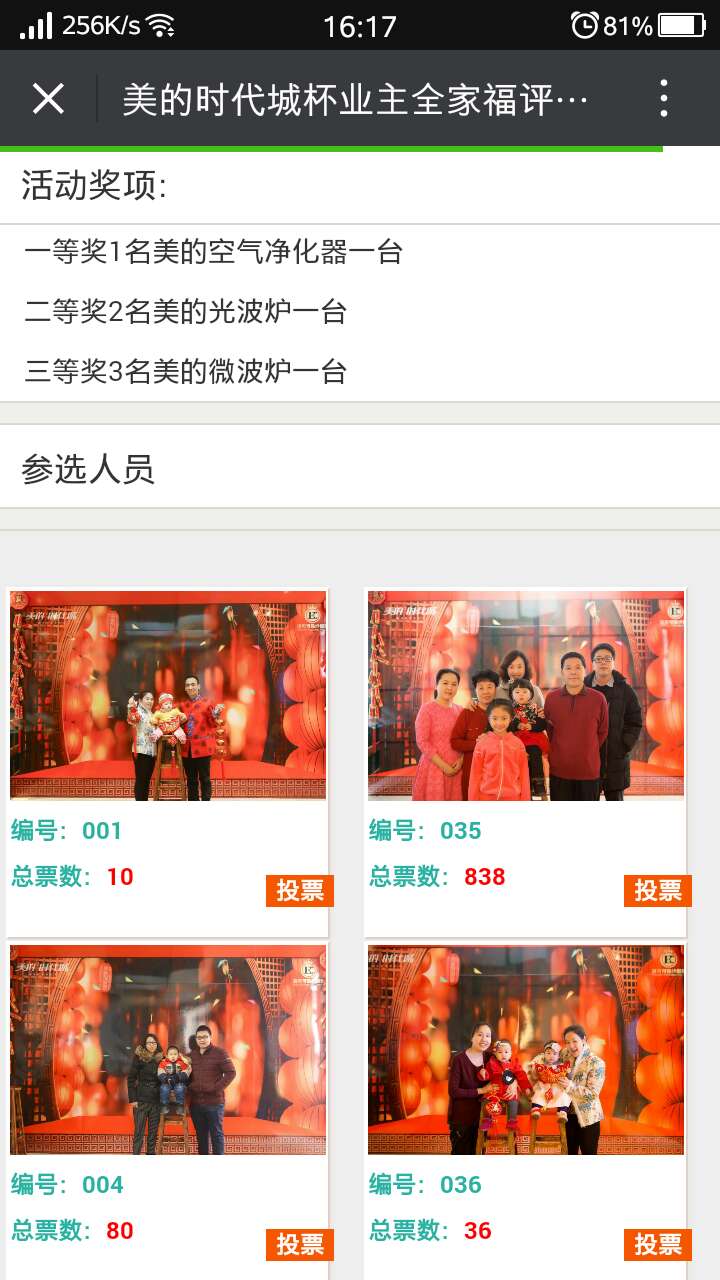Cast a vote for entry 004

click(299, 1244)
